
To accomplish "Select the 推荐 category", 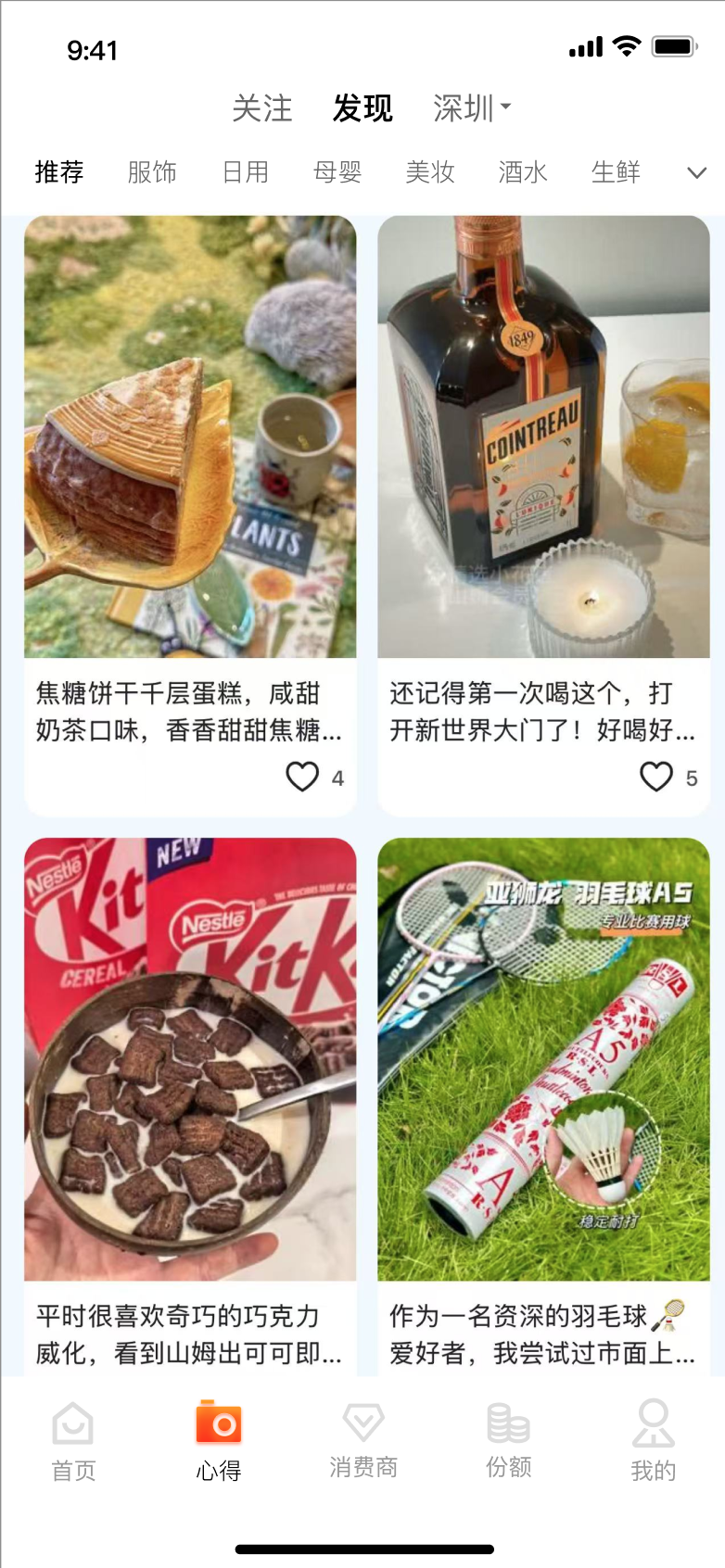I will click(x=59, y=172).
